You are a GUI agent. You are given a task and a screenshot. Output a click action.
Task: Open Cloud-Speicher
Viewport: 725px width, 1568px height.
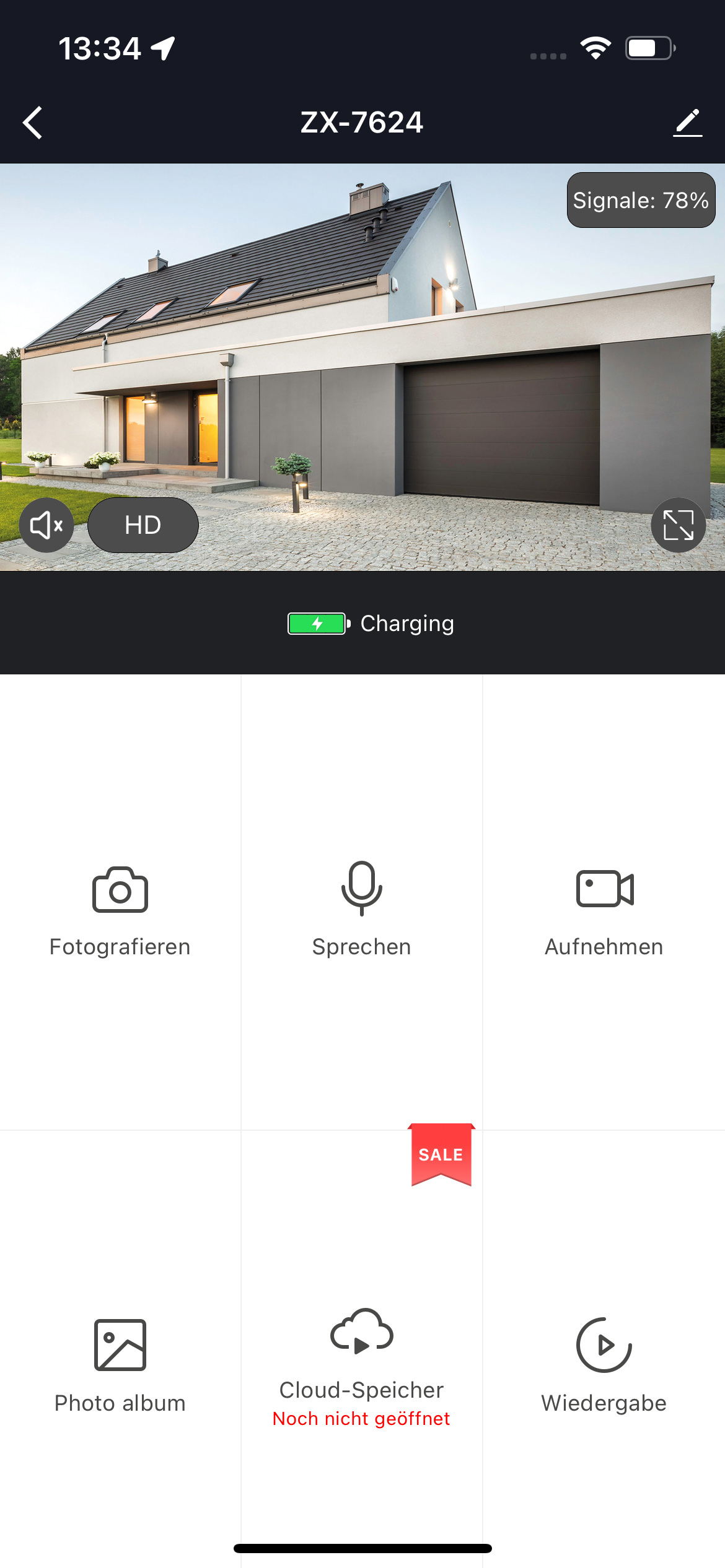tap(362, 1359)
